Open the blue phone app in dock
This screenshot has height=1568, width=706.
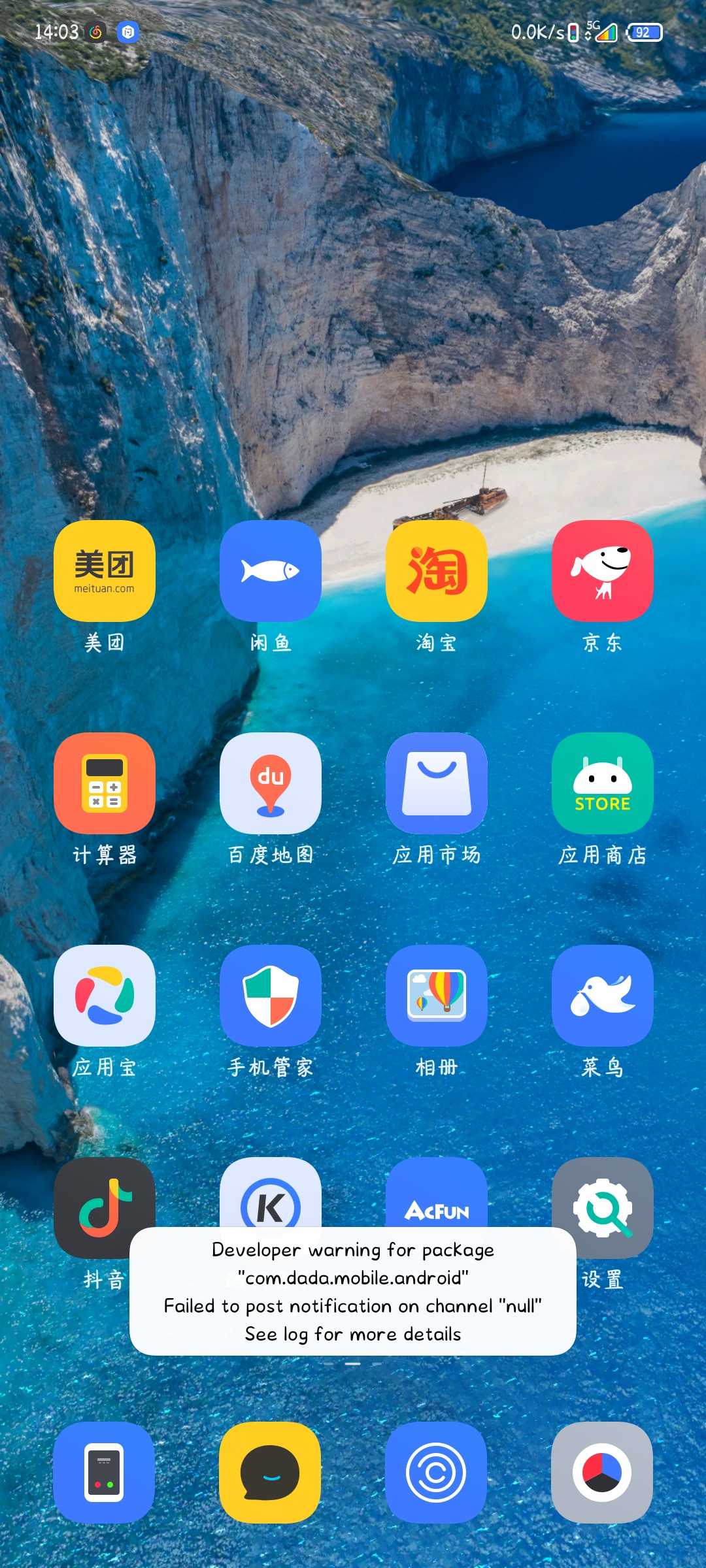[x=105, y=1472]
